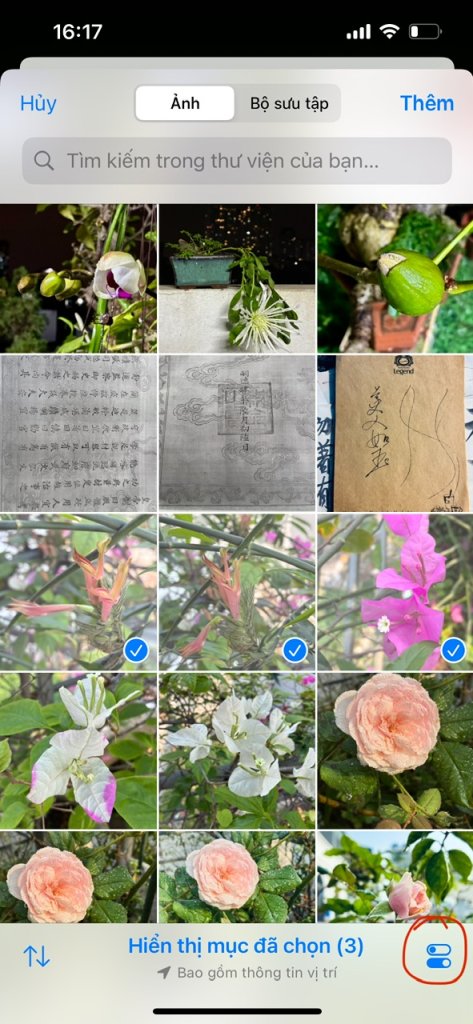Image resolution: width=473 pixels, height=1024 pixels.
Task: Select the white bougainvillea cluster photo
Action: (x=237, y=751)
